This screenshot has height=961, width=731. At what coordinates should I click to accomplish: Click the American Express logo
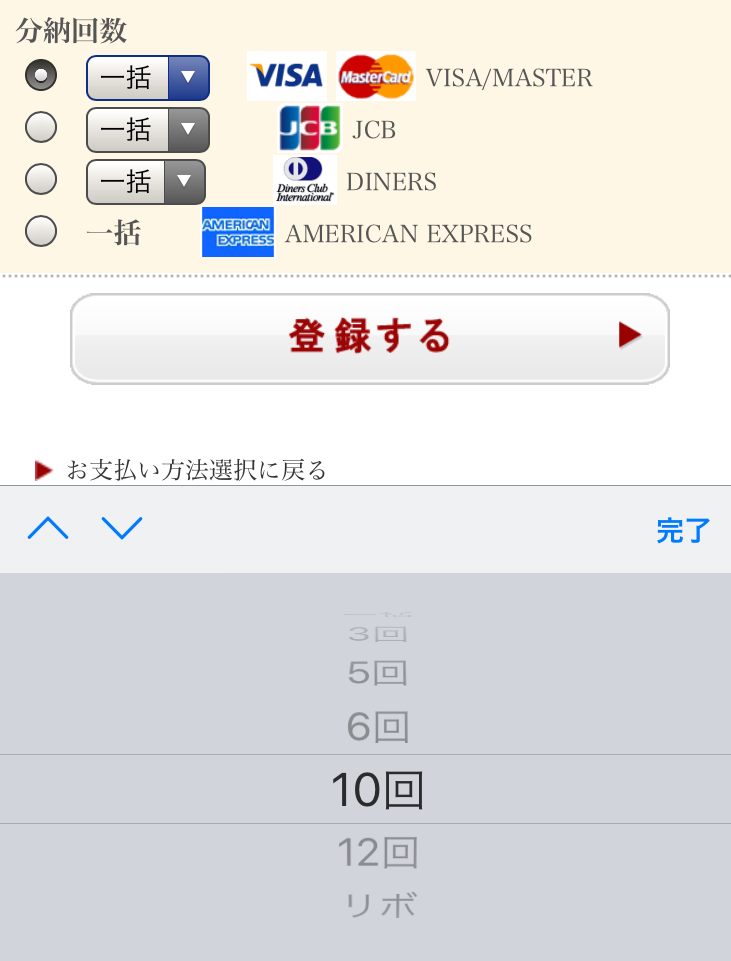238,231
